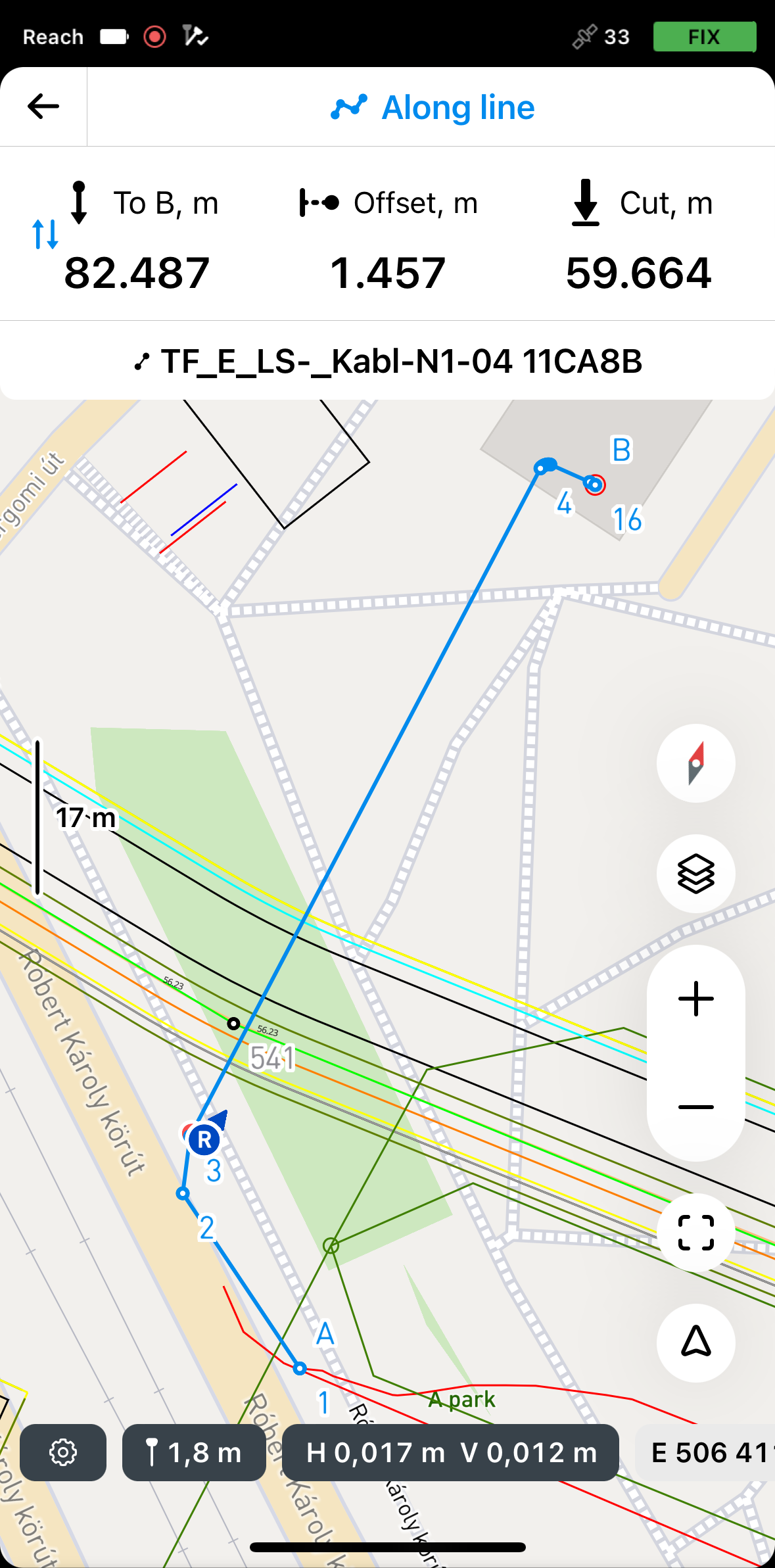Swap stakeout direction with the blue arrows
This screenshot has height=1568, width=775.
pos(45,233)
